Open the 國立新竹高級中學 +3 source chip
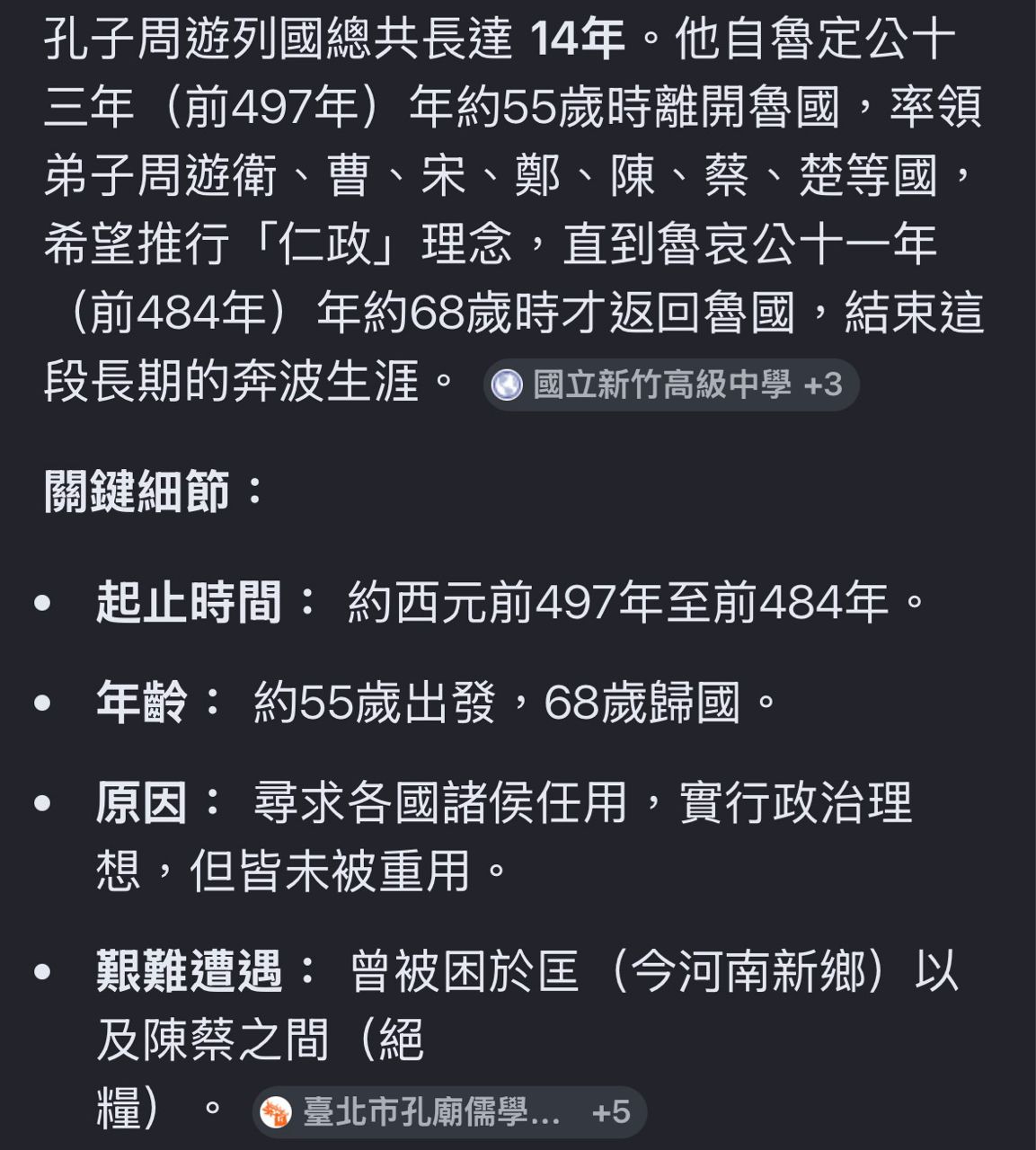 pyautogui.click(x=671, y=385)
